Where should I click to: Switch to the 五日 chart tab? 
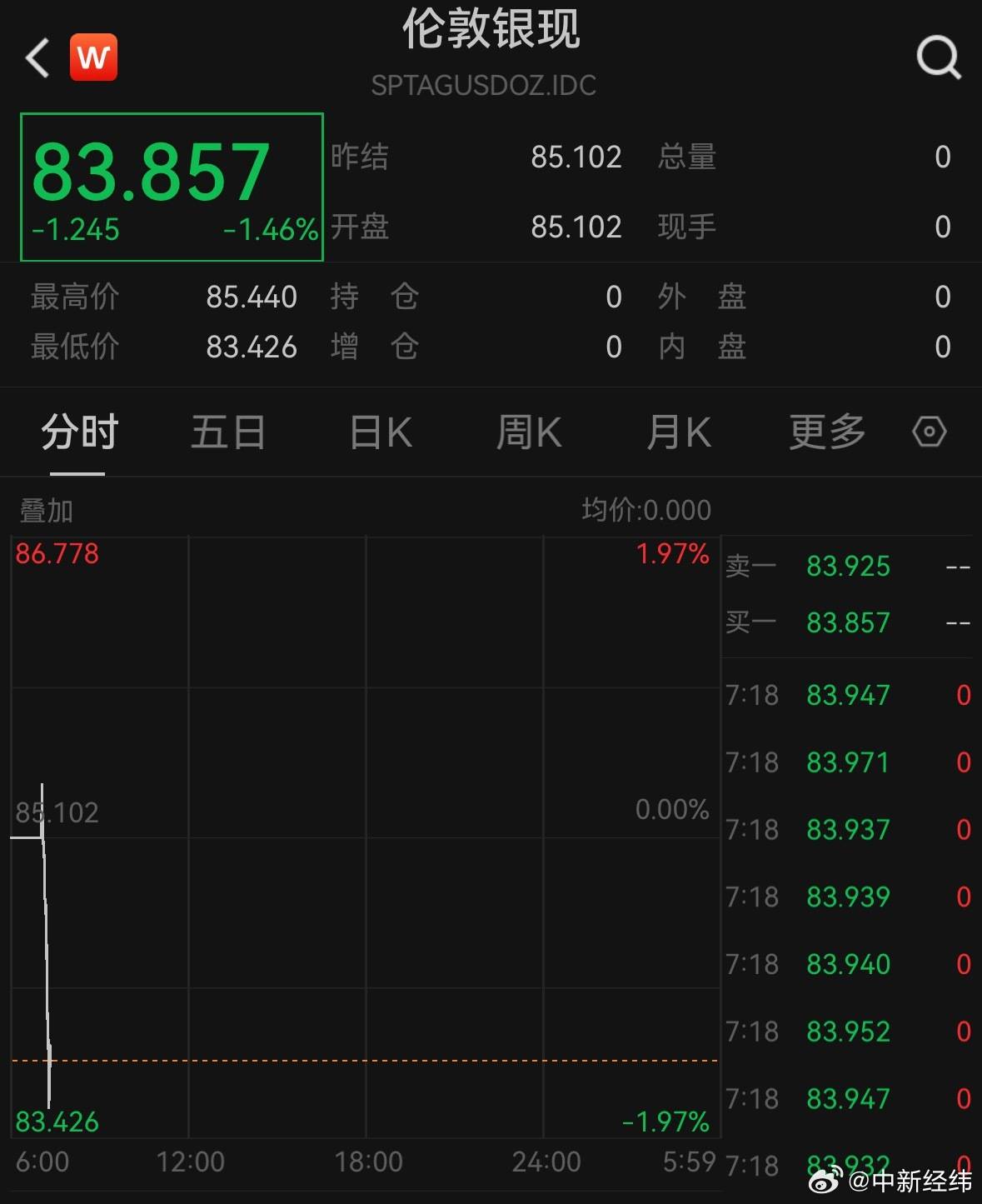tap(227, 433)
